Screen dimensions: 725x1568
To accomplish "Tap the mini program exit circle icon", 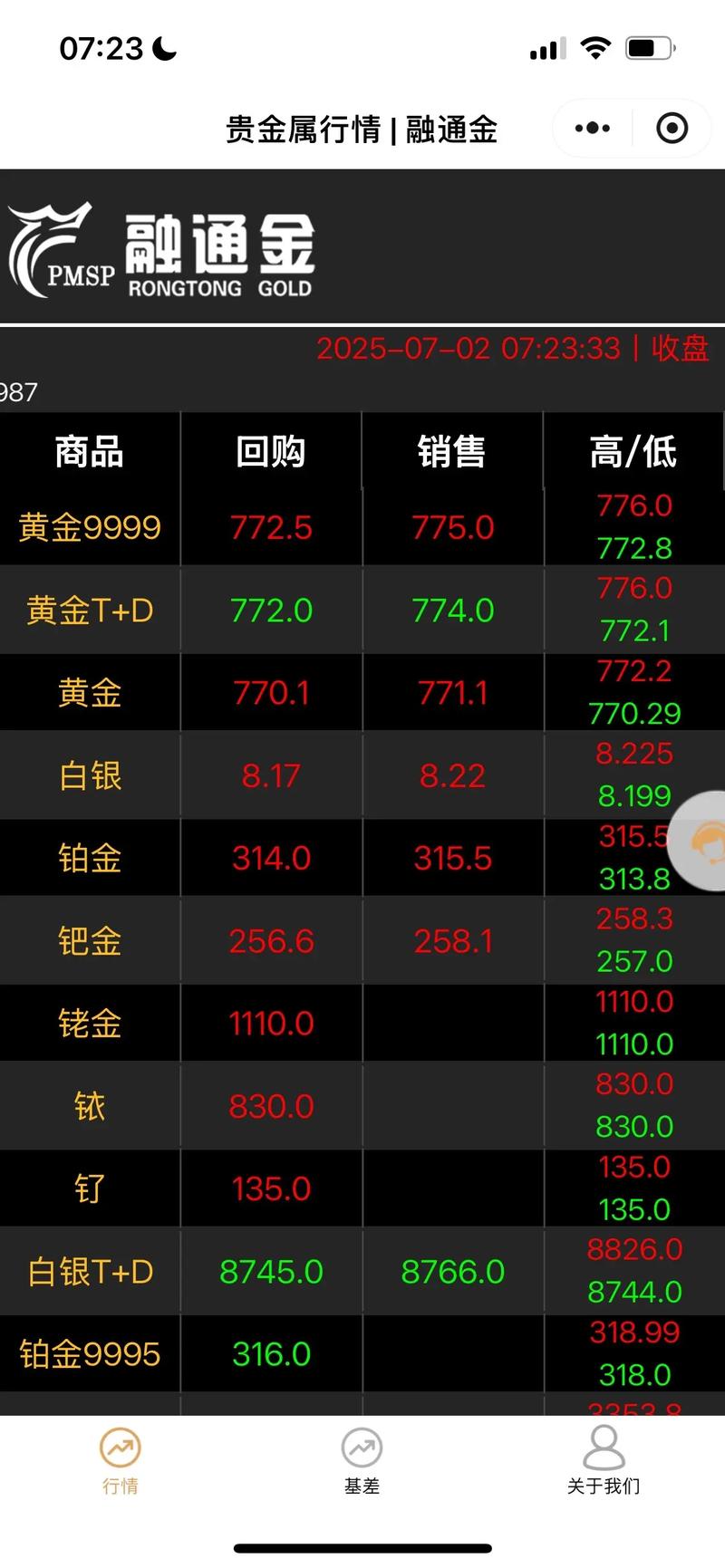I will pos(672,128).
